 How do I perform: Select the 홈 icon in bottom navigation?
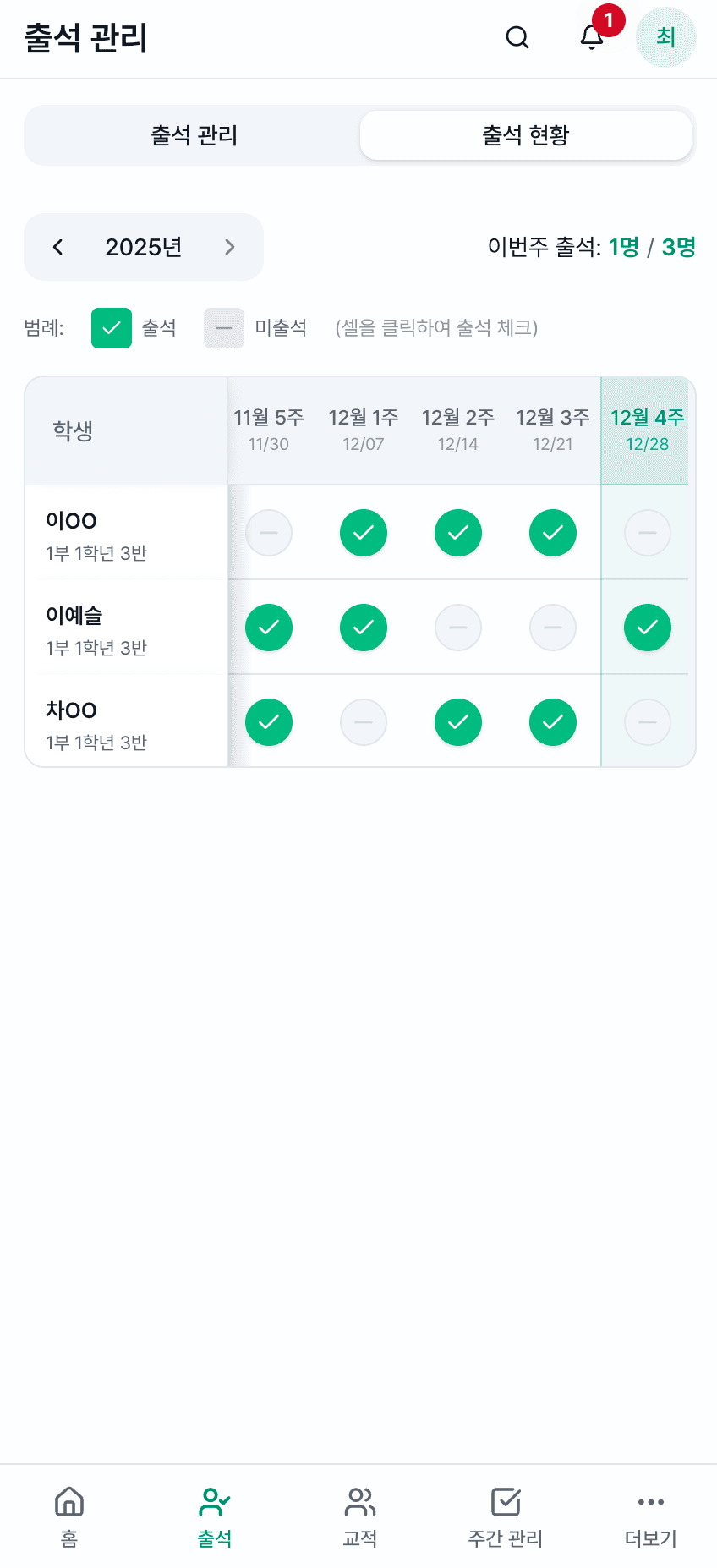(68, 1514)
